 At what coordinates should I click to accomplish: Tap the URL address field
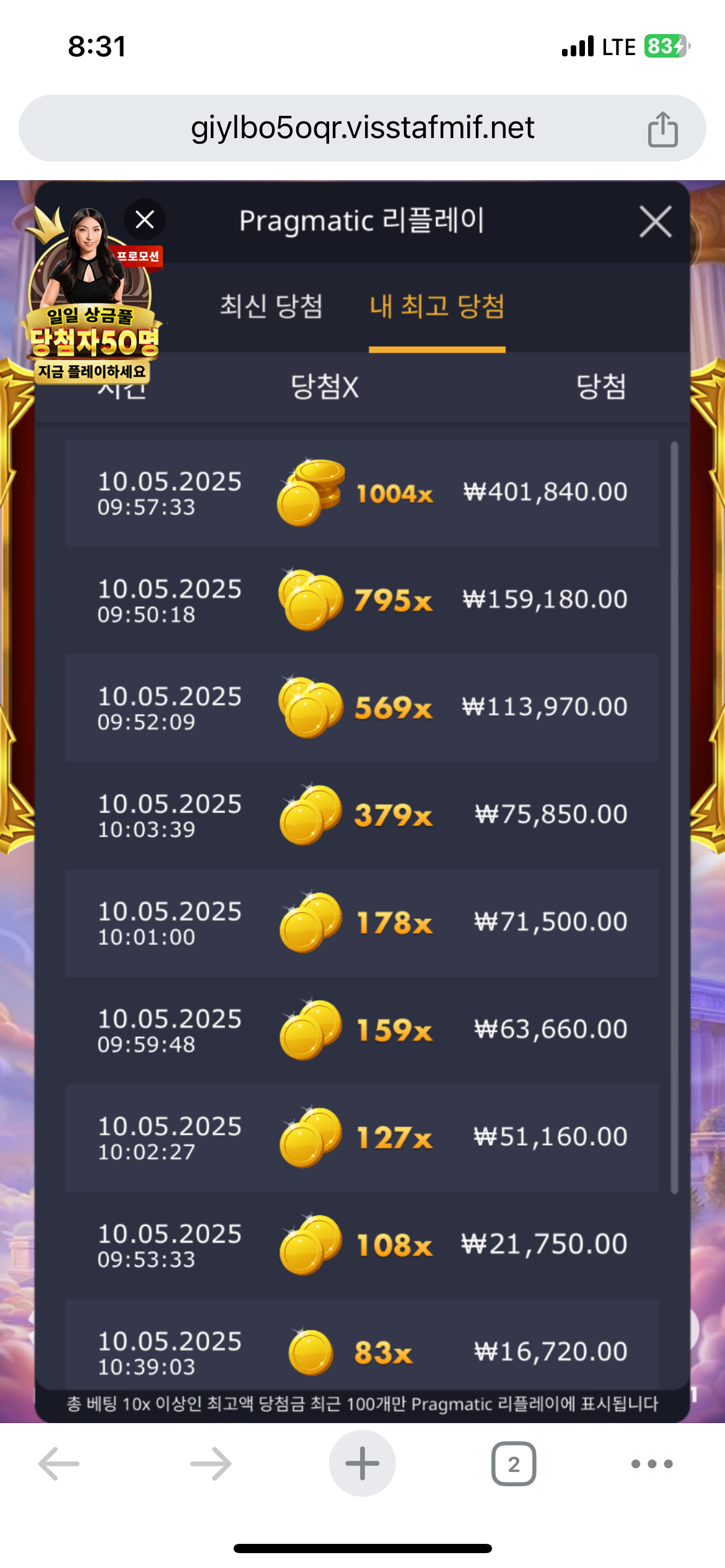(362, 128)
